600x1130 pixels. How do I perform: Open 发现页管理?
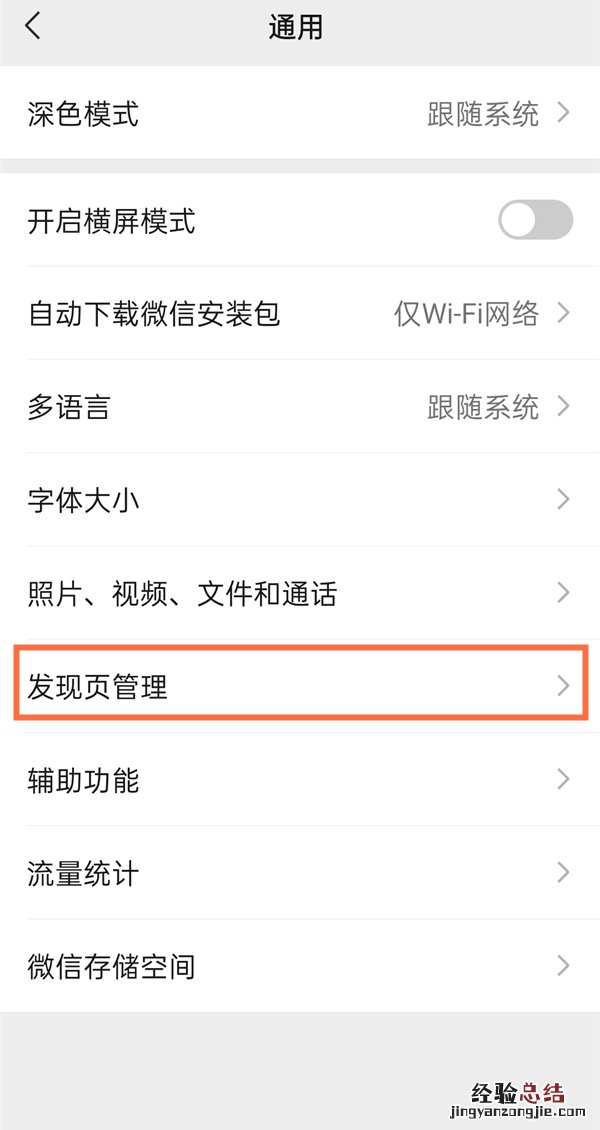300,687
